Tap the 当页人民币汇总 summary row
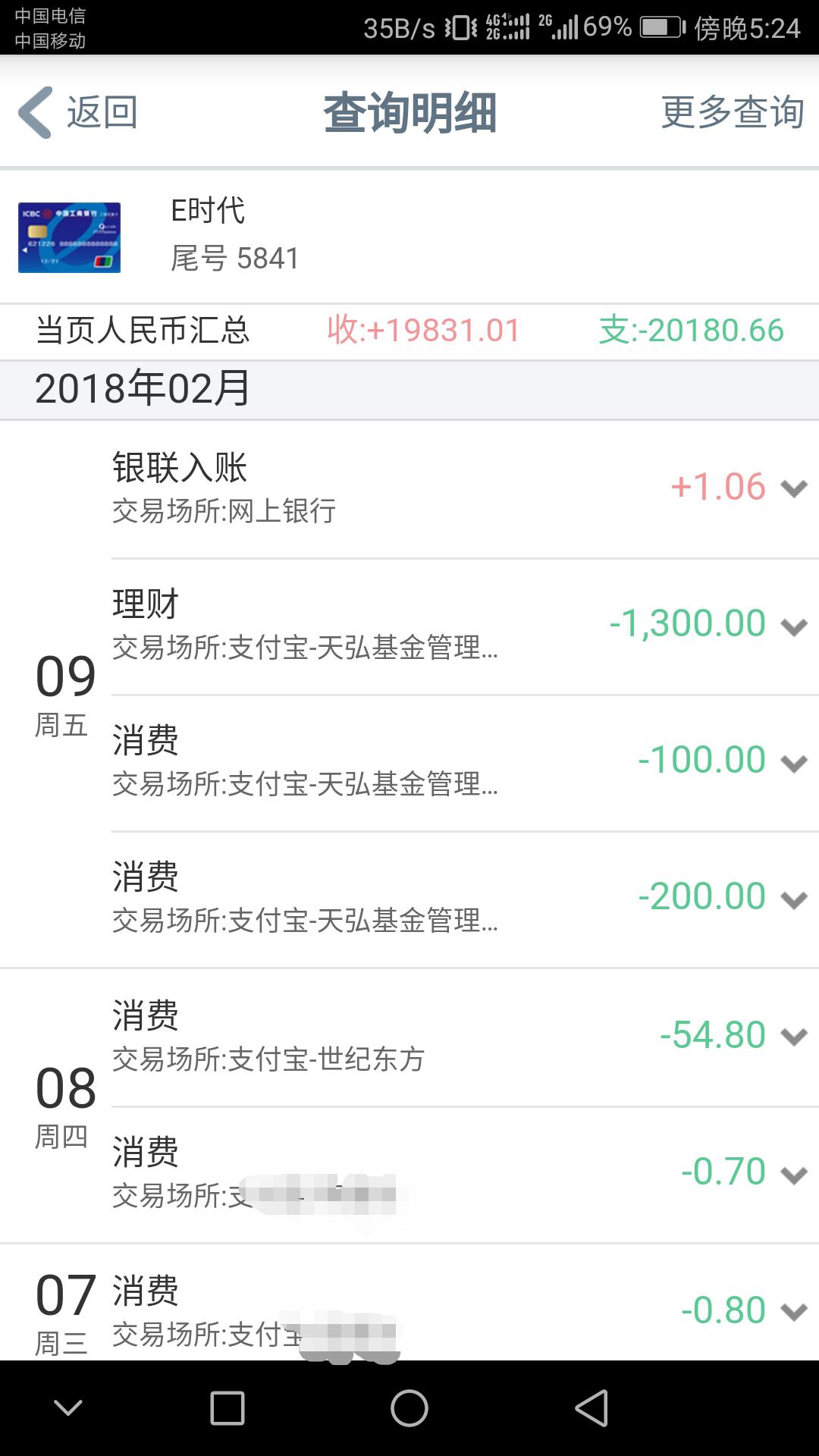 pyautogui.click(x=409, y=331)
